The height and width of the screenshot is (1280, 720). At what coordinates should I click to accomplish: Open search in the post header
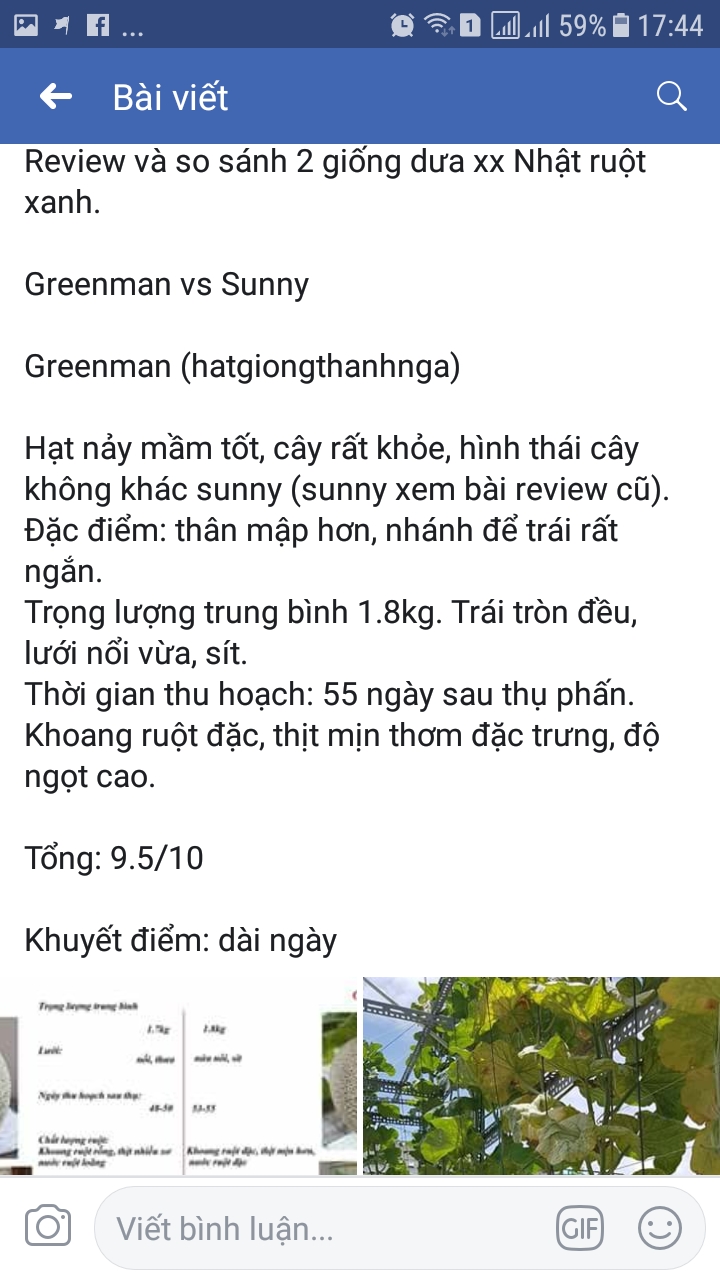(x=671, y=97)
